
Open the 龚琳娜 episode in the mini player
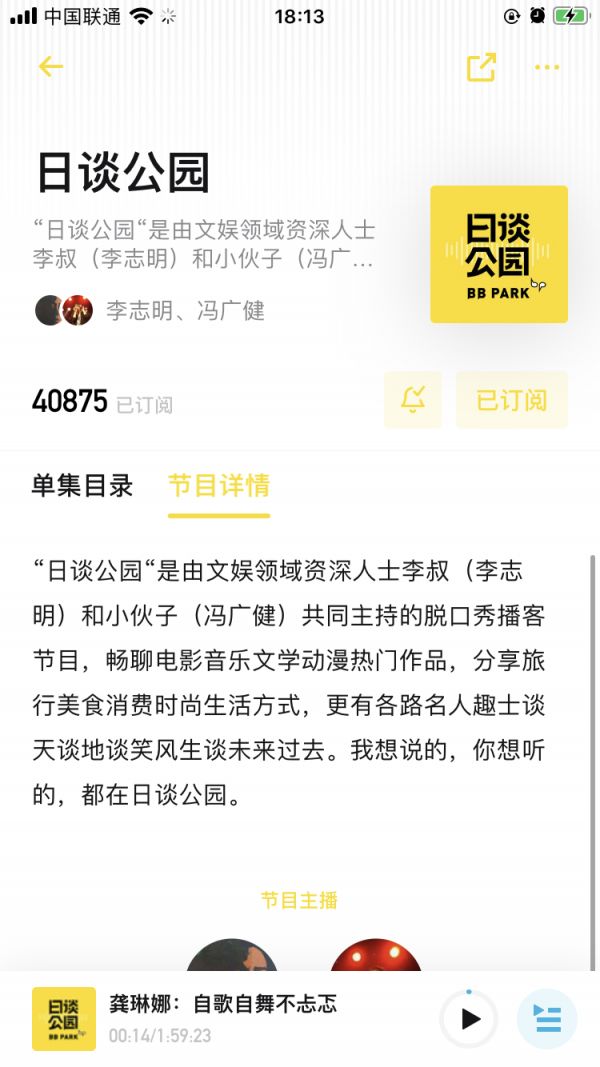[x=222, y=1004]
